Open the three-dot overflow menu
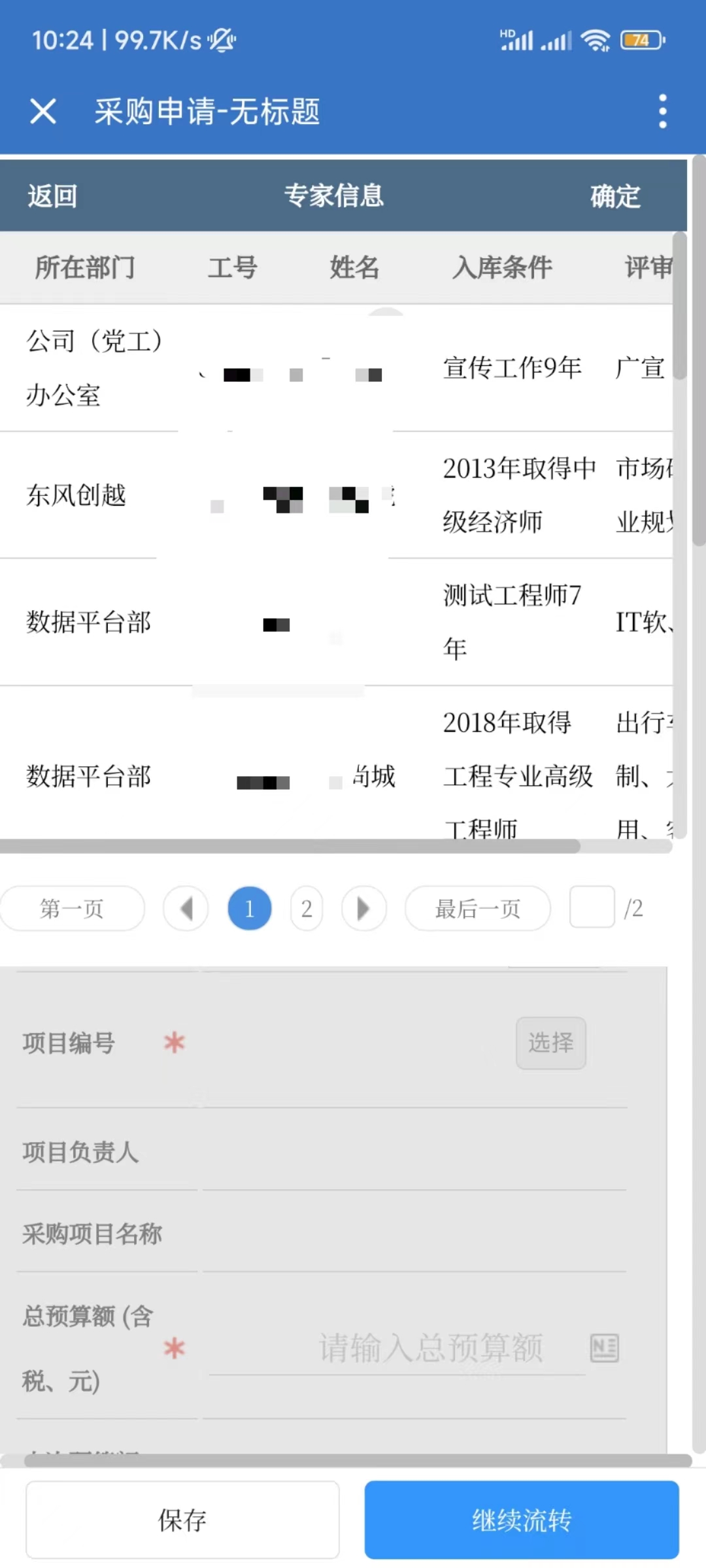The width and height of the screenshot is (706, 1568). point(662,111)
